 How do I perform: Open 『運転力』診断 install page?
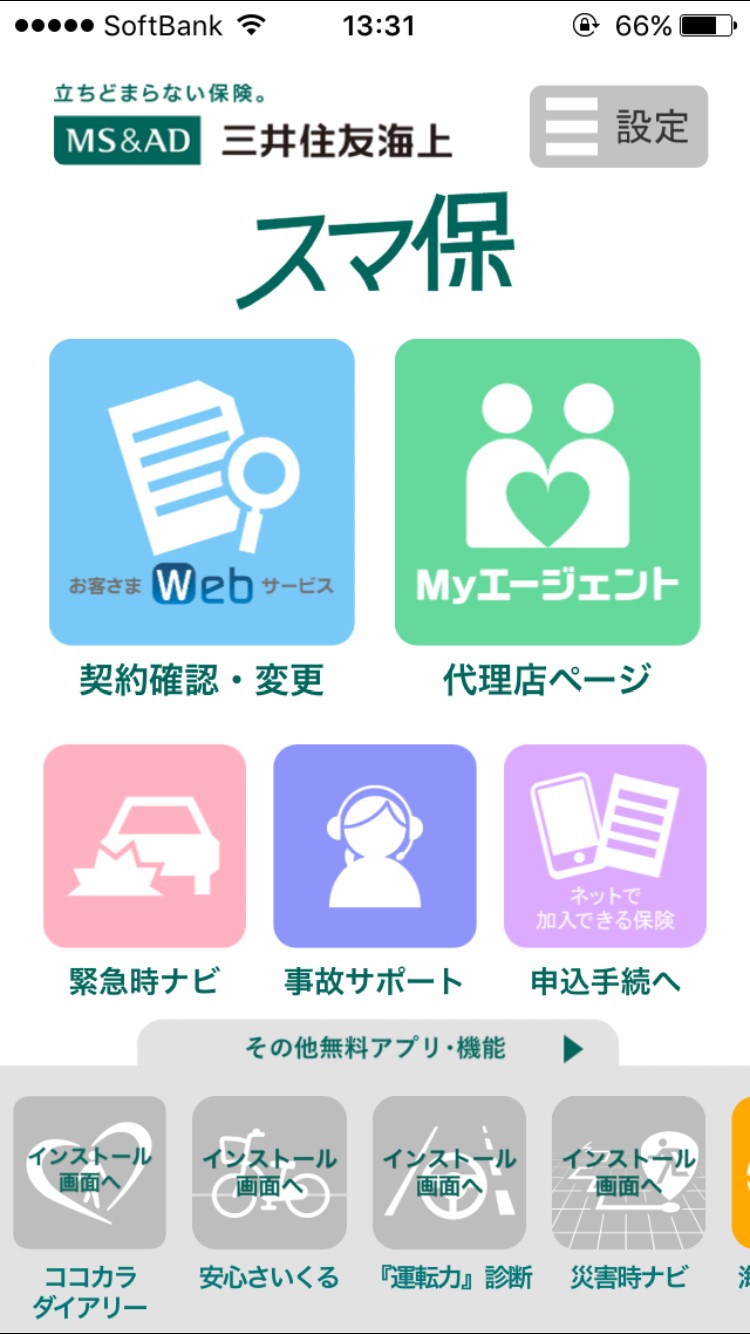coord(449,1172)
